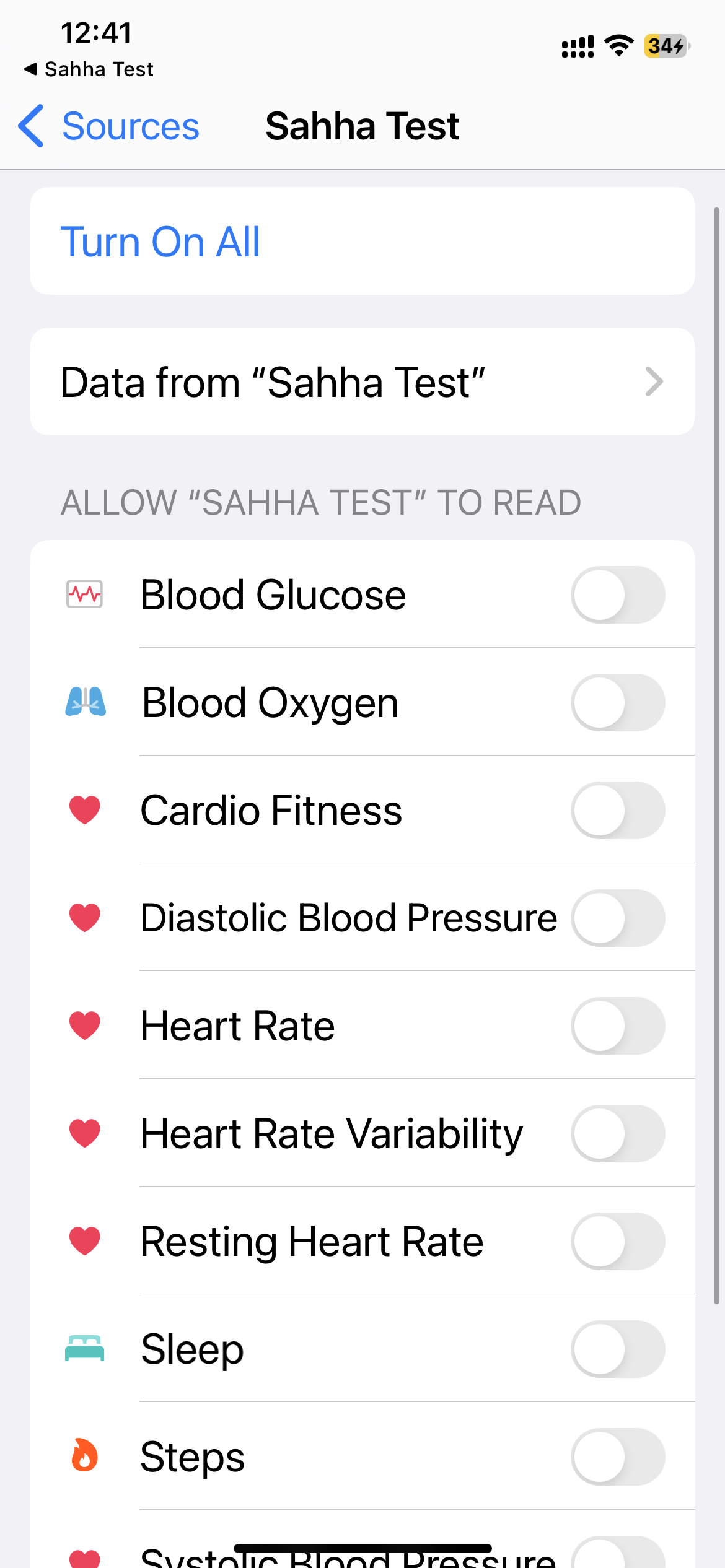
Task: Enable the Steps toggle
Action: pos(617,1457)
